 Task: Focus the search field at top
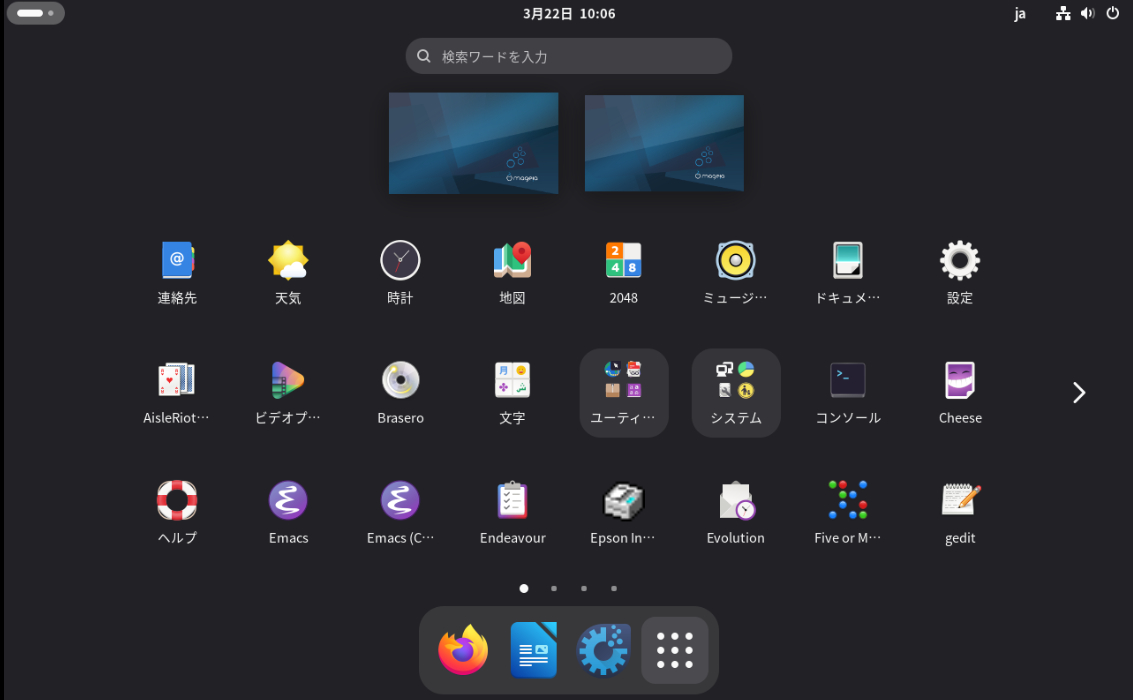tap(568, 57)
